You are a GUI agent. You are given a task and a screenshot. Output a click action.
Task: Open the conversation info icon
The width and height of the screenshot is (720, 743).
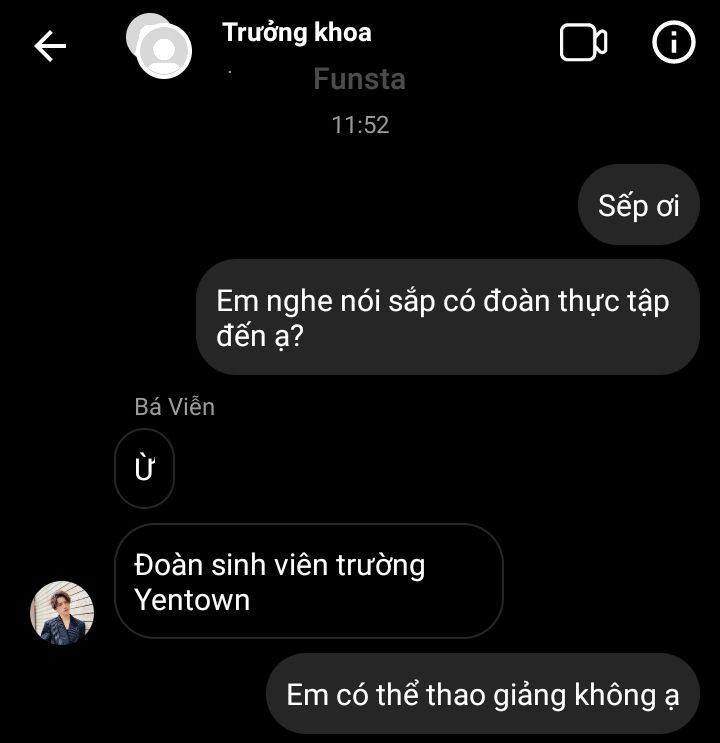(673, 43)
